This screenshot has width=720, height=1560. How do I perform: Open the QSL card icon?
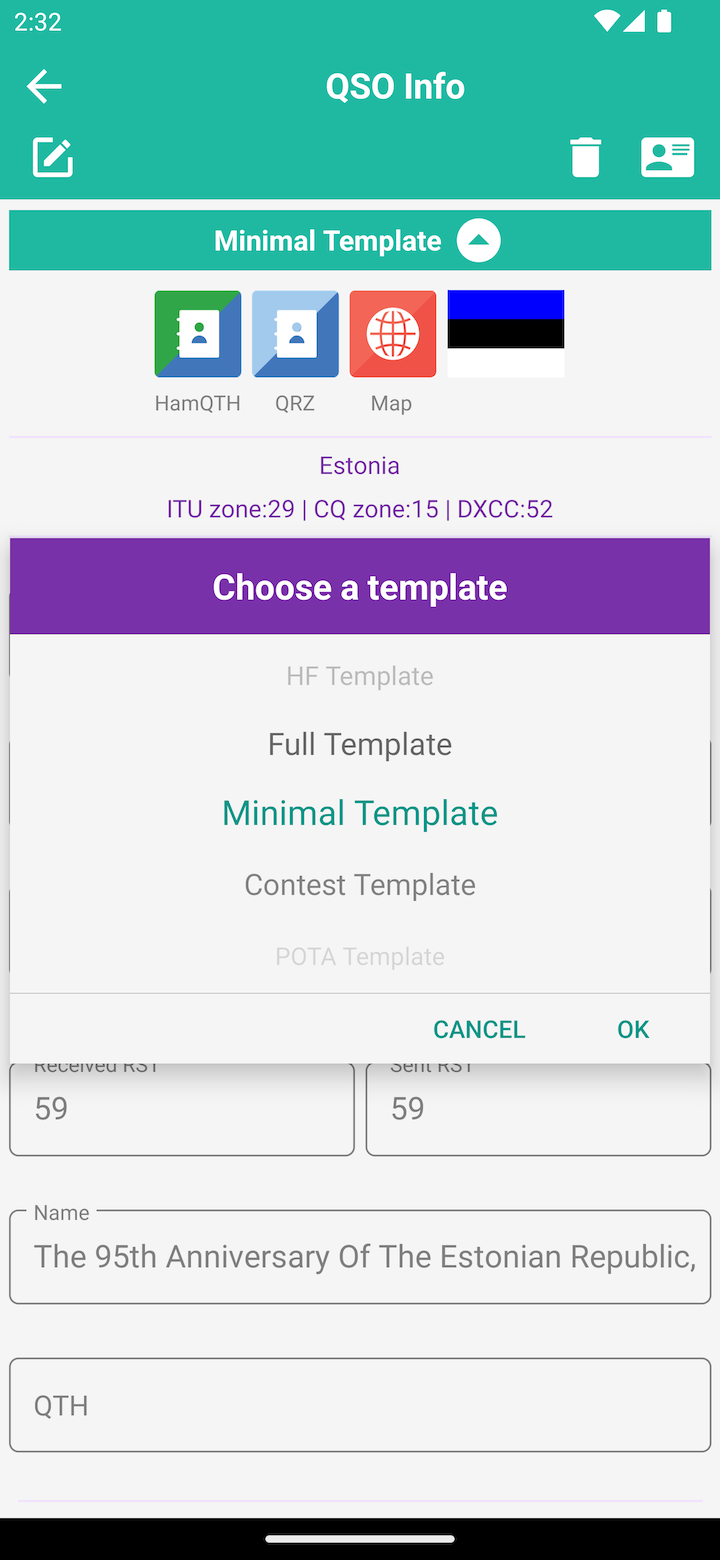point(667,158)
